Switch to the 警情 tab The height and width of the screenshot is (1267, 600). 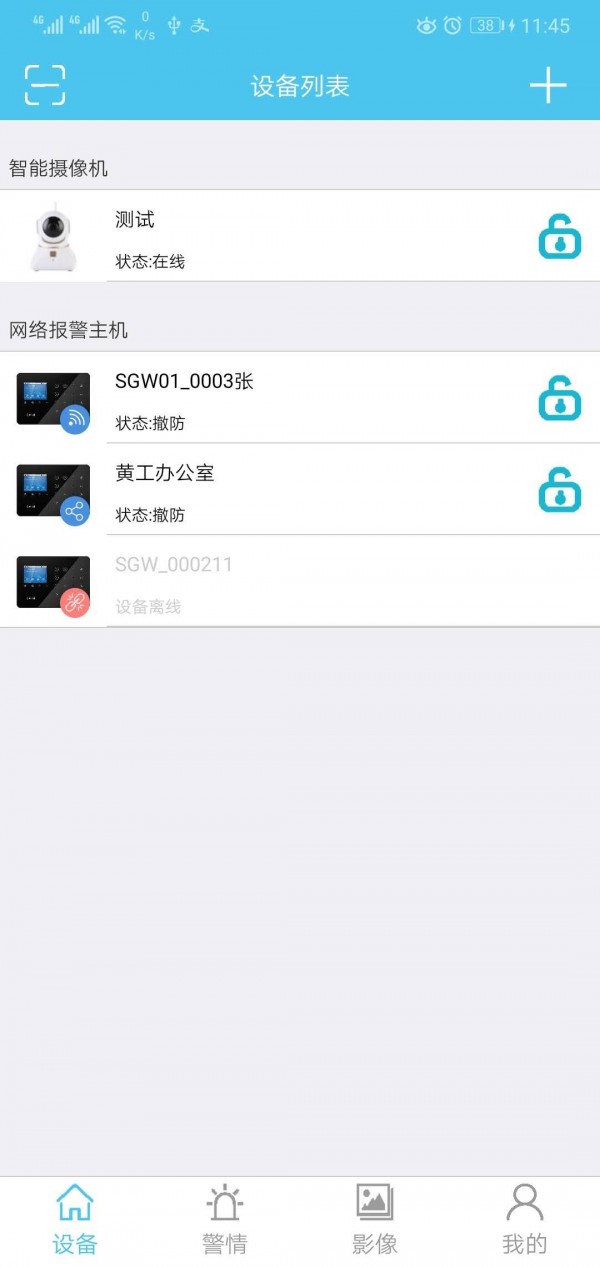click(x=225, y=1220)
